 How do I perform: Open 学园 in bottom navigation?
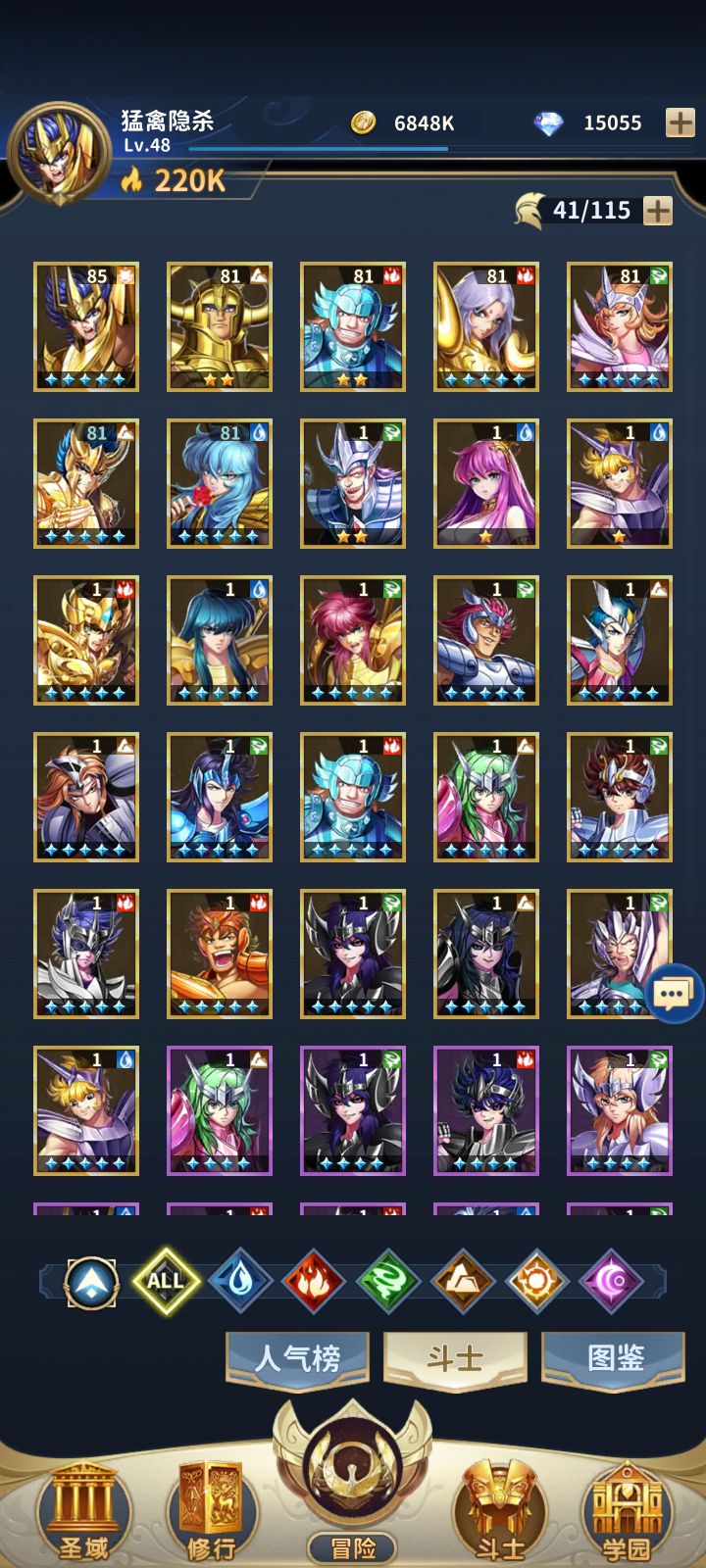point(626,1510)
